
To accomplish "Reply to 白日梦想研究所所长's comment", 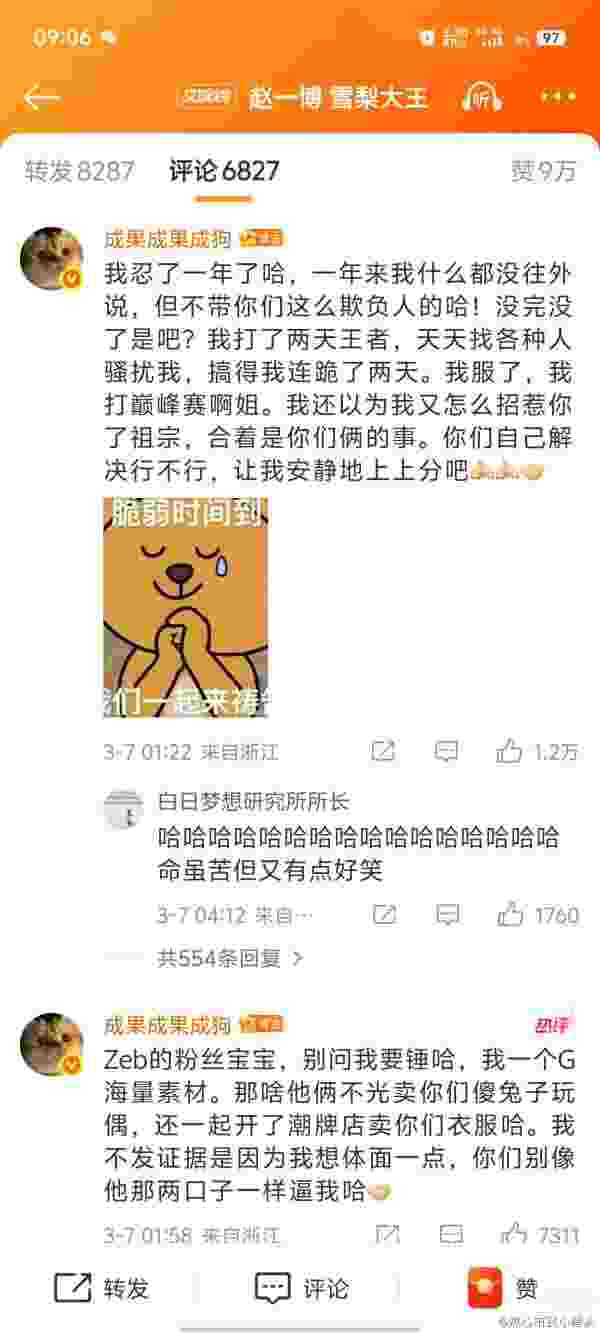I will point(446,914).
